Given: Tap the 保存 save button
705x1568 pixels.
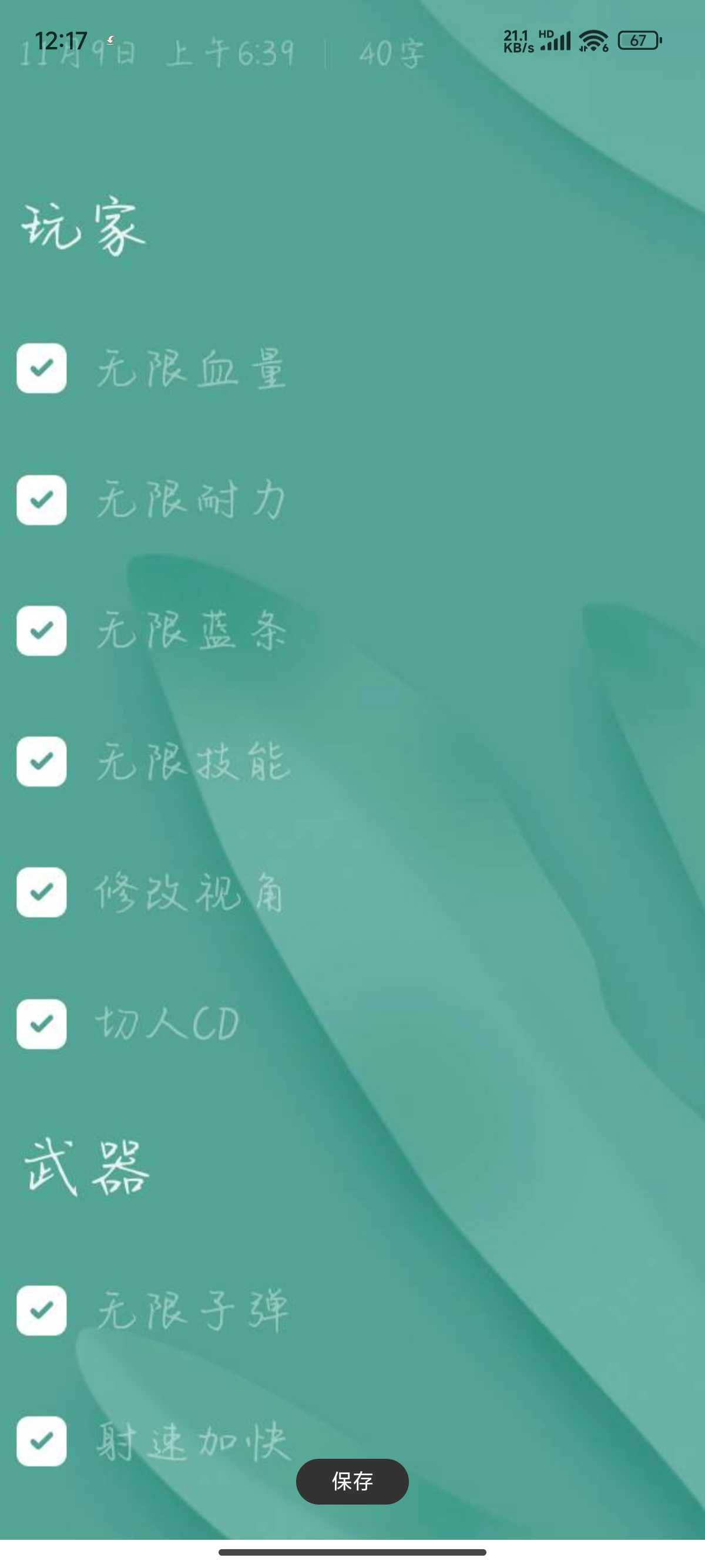Looking at the screenshot, I should tap(352, 1481).
